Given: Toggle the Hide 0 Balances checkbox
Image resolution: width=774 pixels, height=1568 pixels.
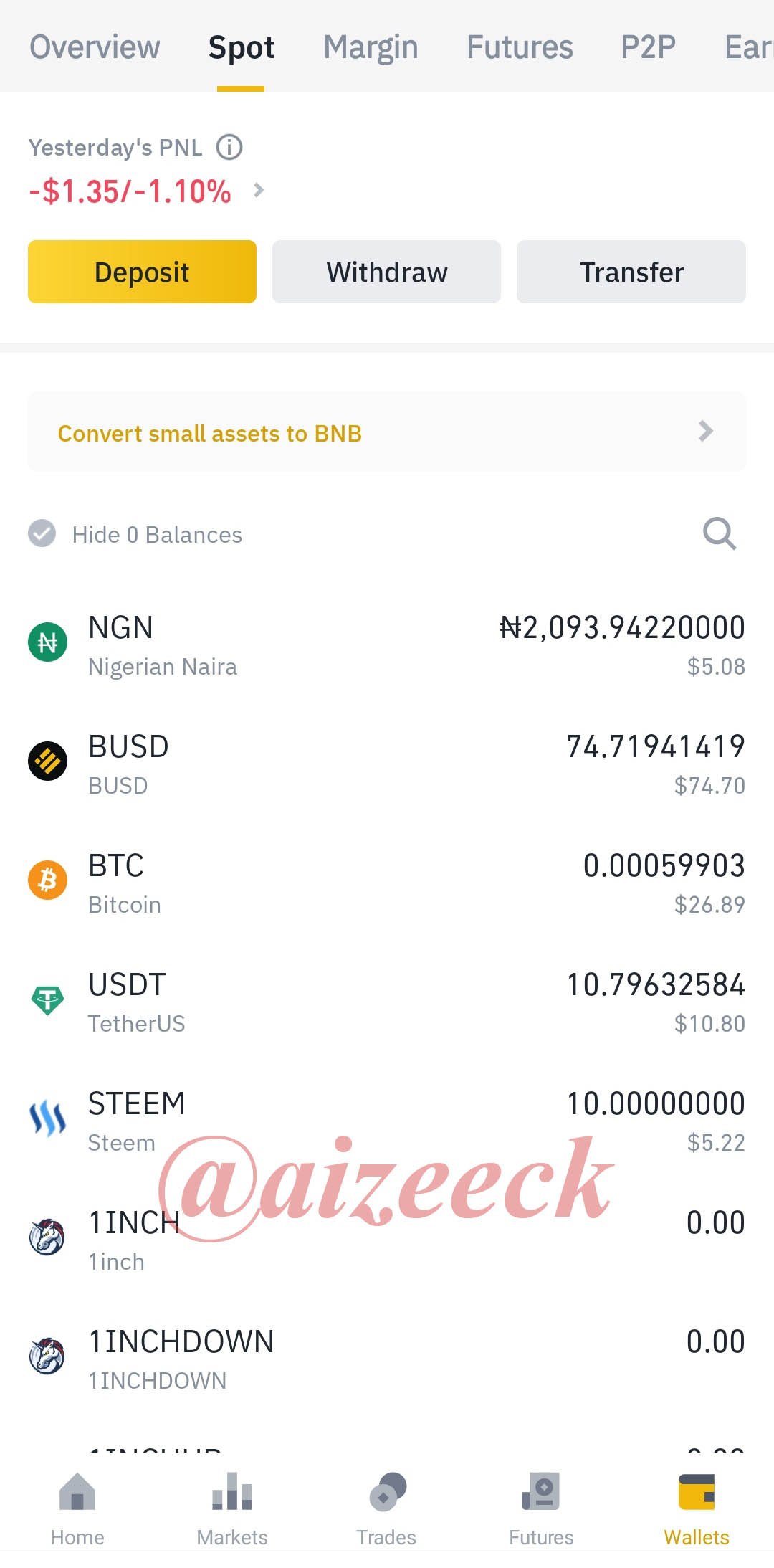Looking at the screenshot, I should [x=42, y=533].
